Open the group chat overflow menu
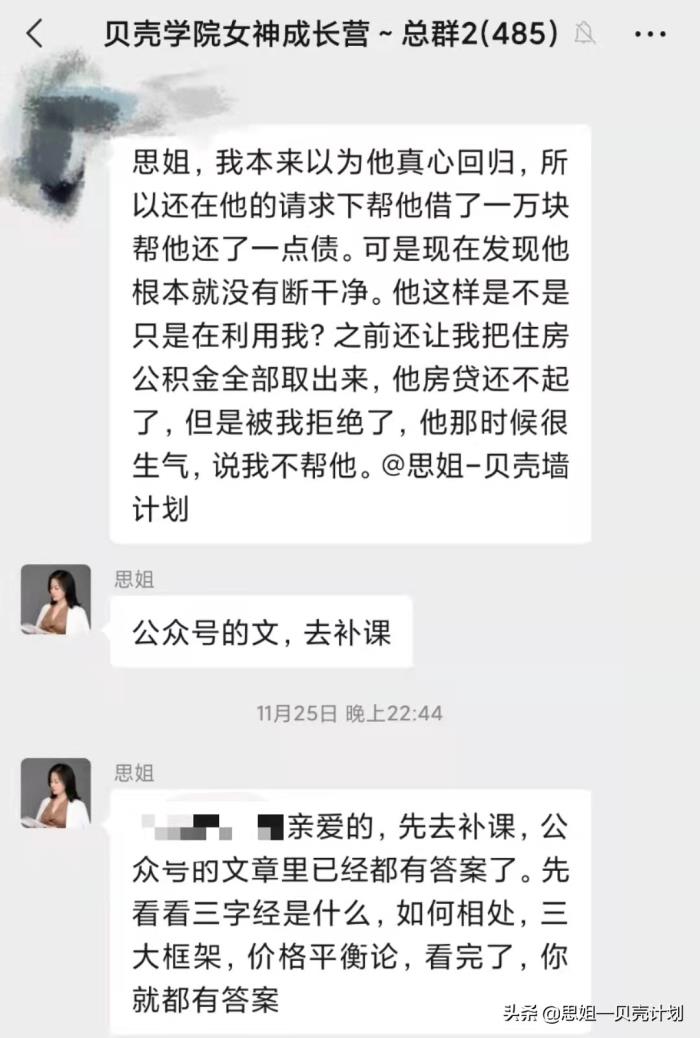Screen dimensions: 700x1038 (x=650, y=34)
